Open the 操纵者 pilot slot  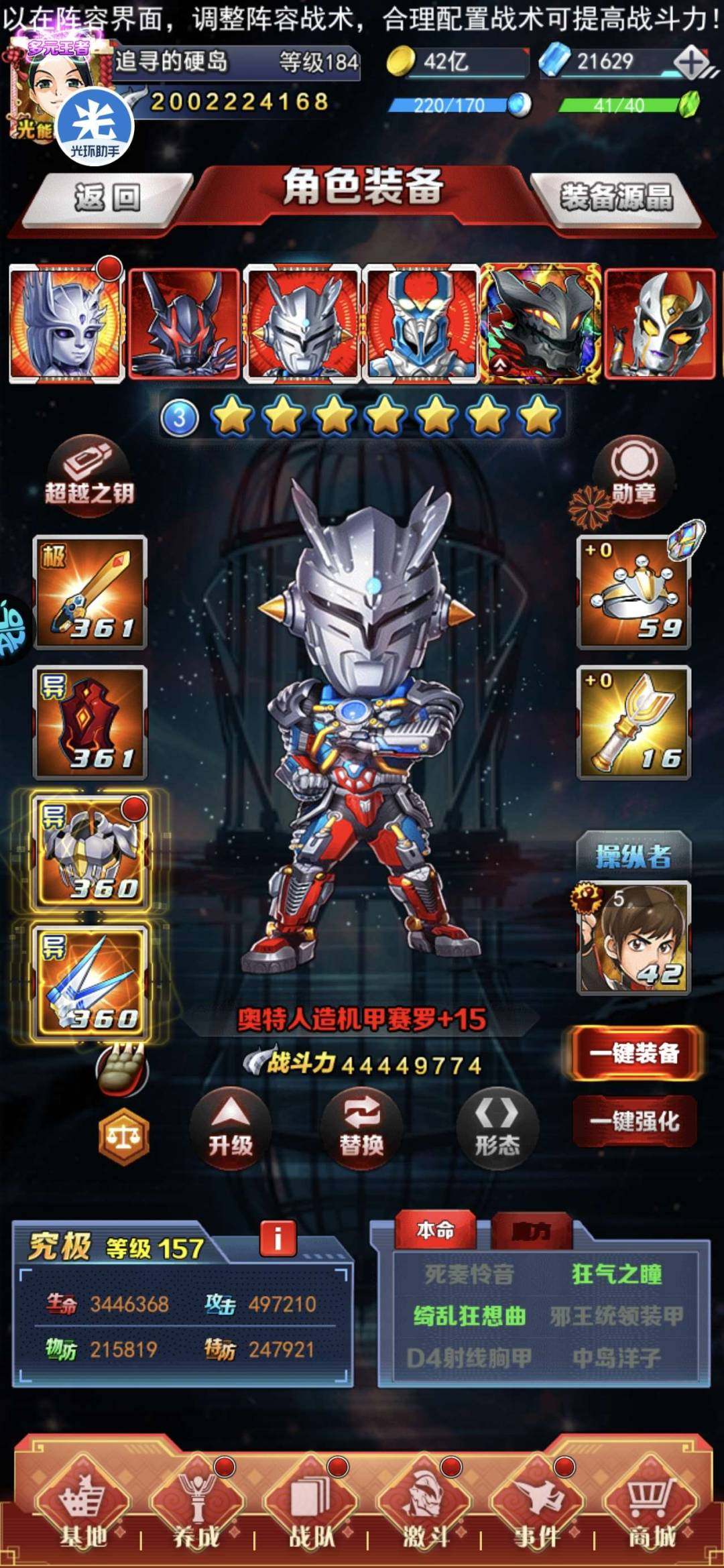click(x=633, y=937)
